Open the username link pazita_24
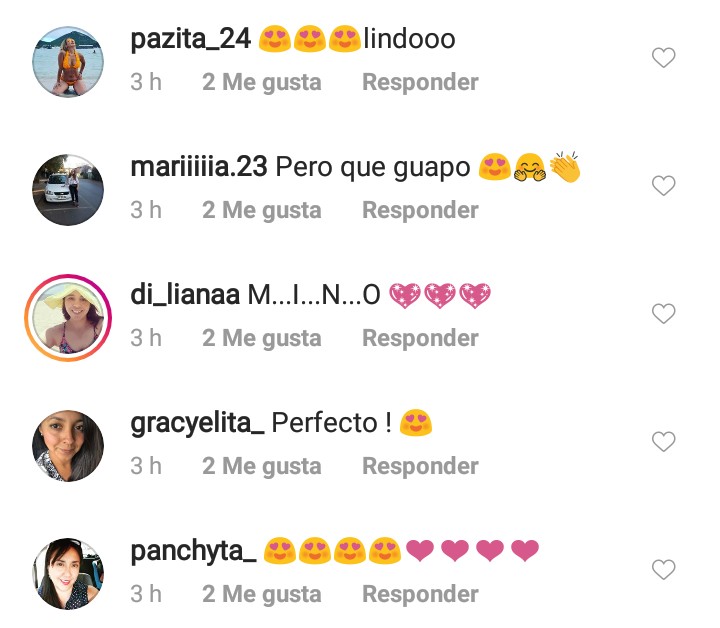This screenshot has width=720, height=628. (189, 39)
